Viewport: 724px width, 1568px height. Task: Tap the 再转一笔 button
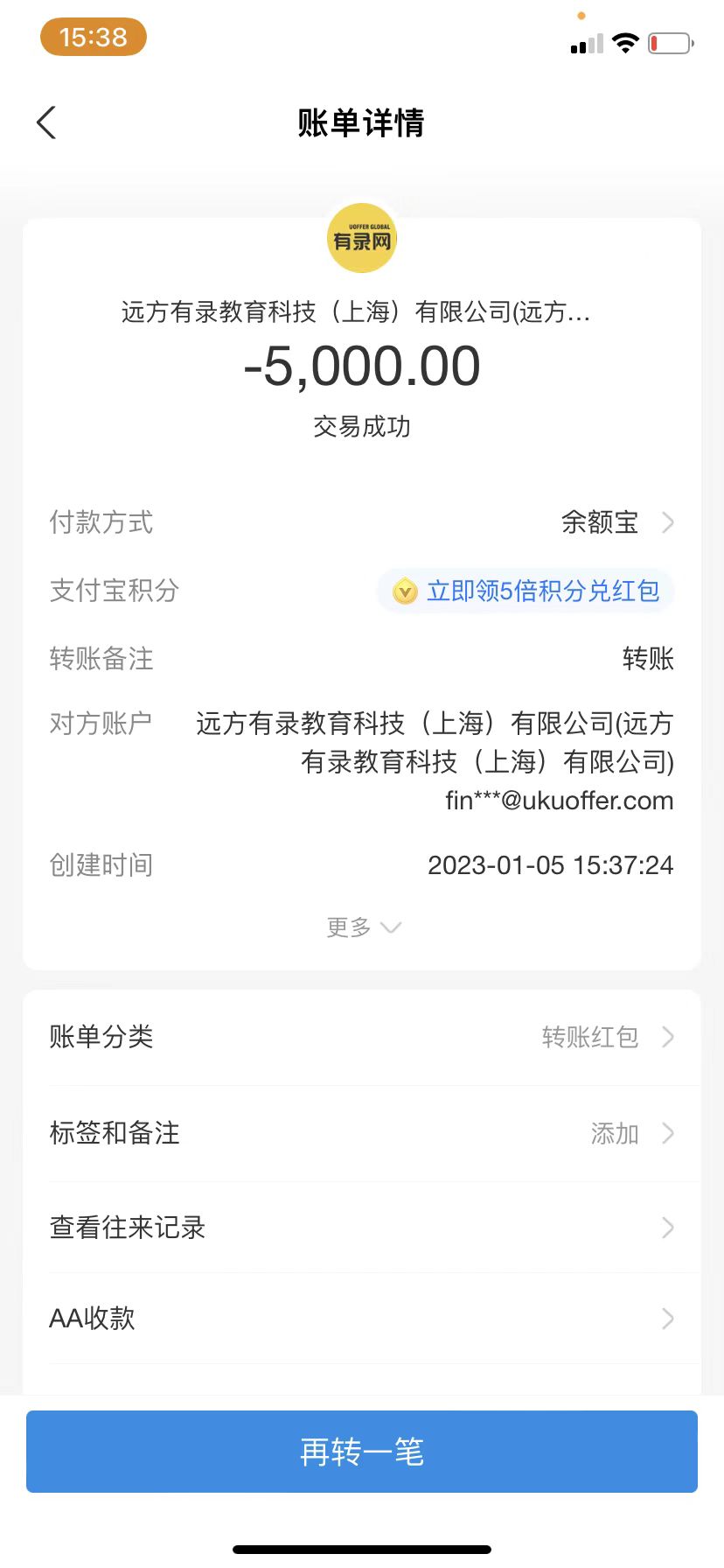click(362, 1452)
